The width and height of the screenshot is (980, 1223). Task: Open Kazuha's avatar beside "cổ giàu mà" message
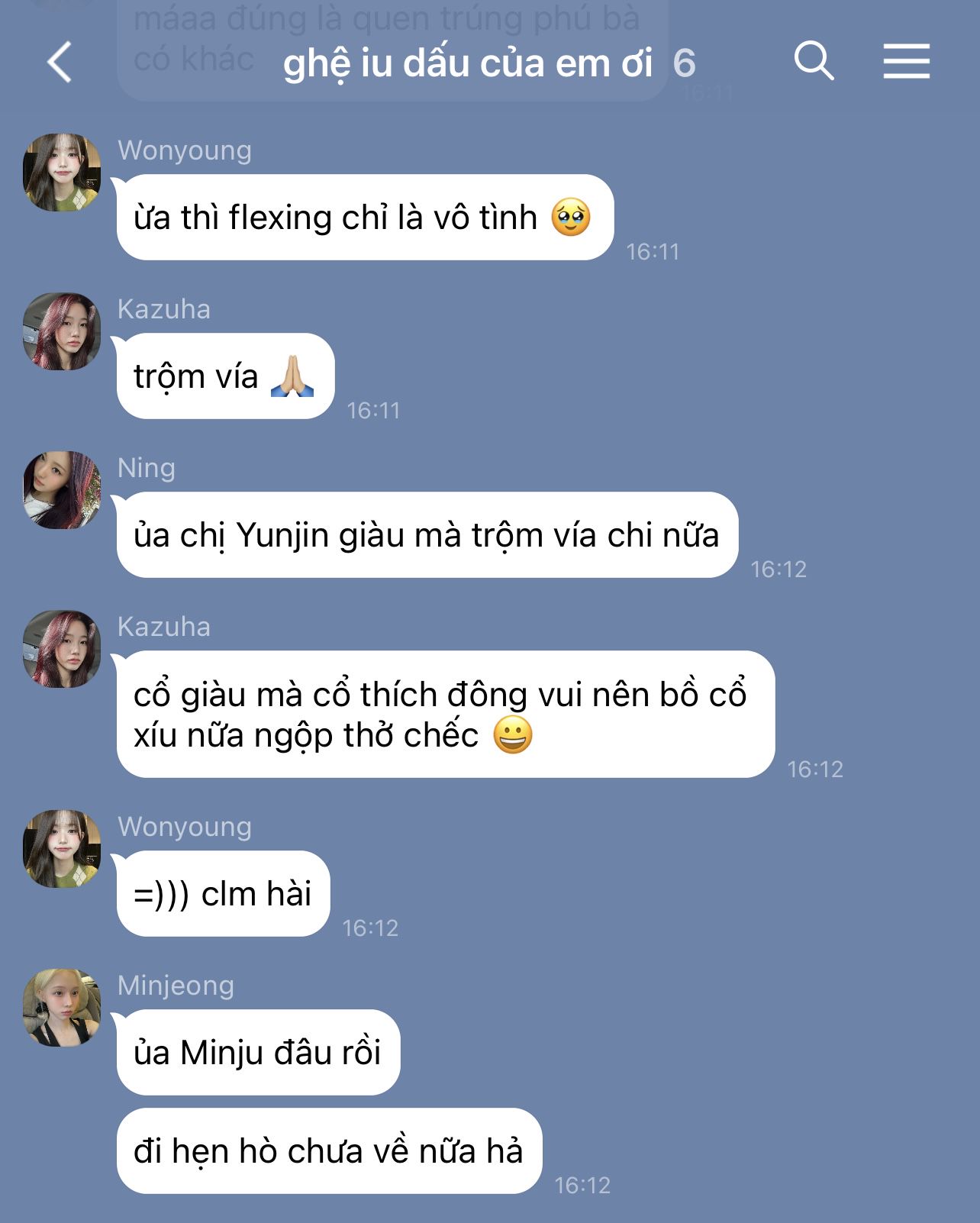click(62, 649)
